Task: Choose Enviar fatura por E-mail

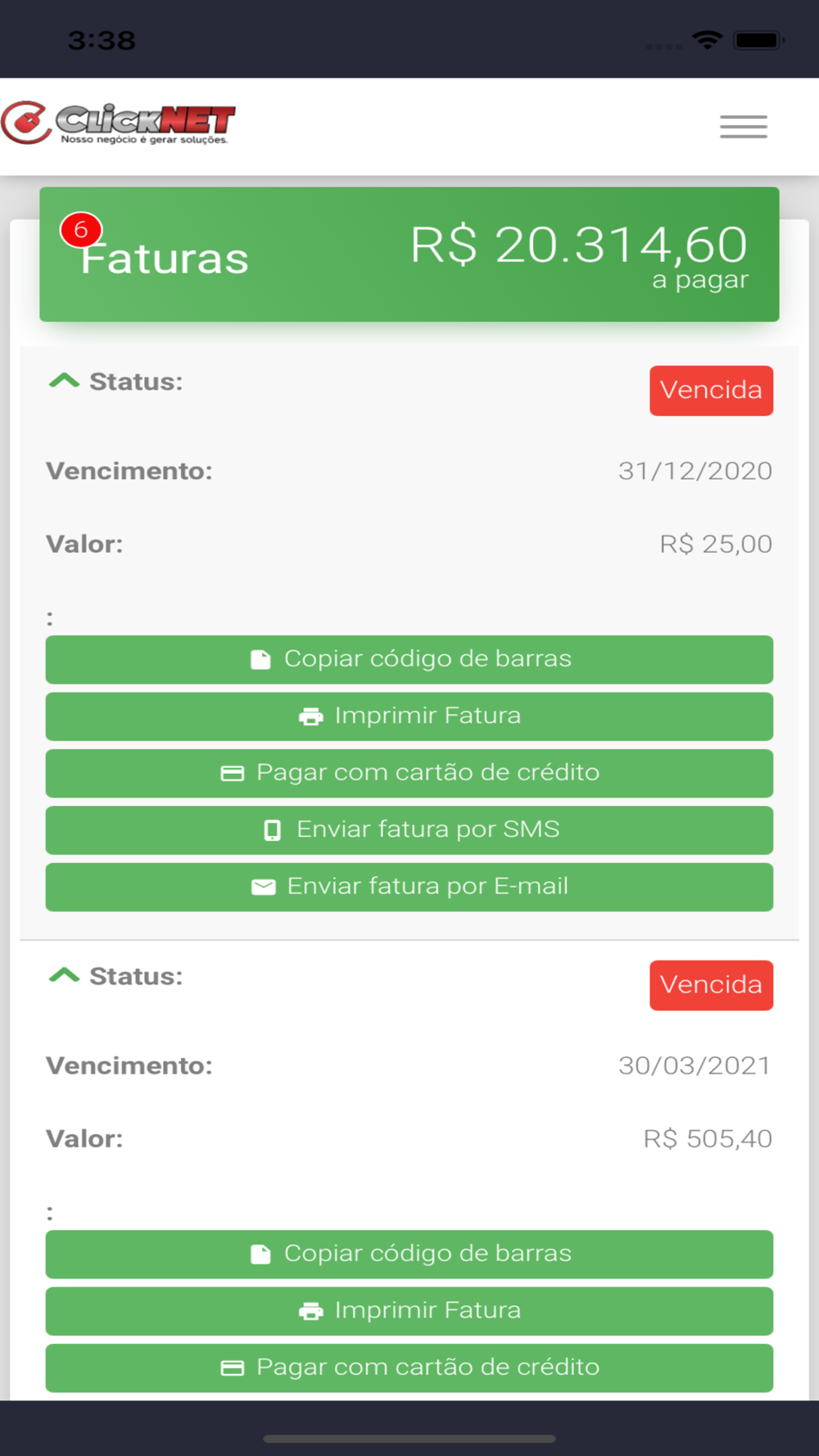Action: point(409,887)
